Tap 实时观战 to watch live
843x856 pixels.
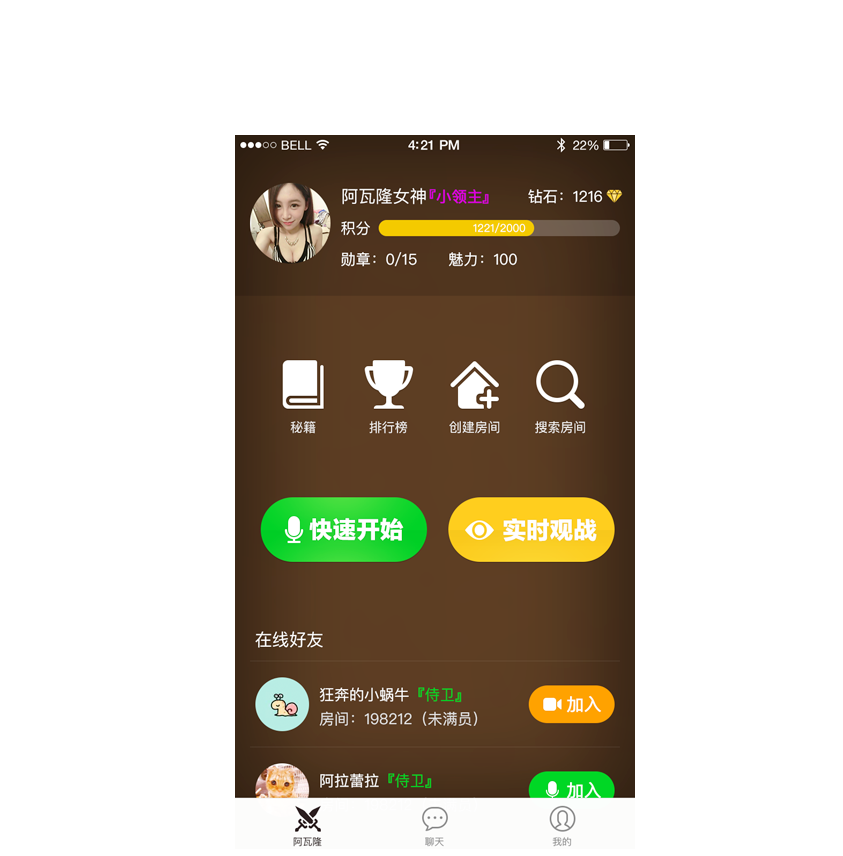(531, 530)
